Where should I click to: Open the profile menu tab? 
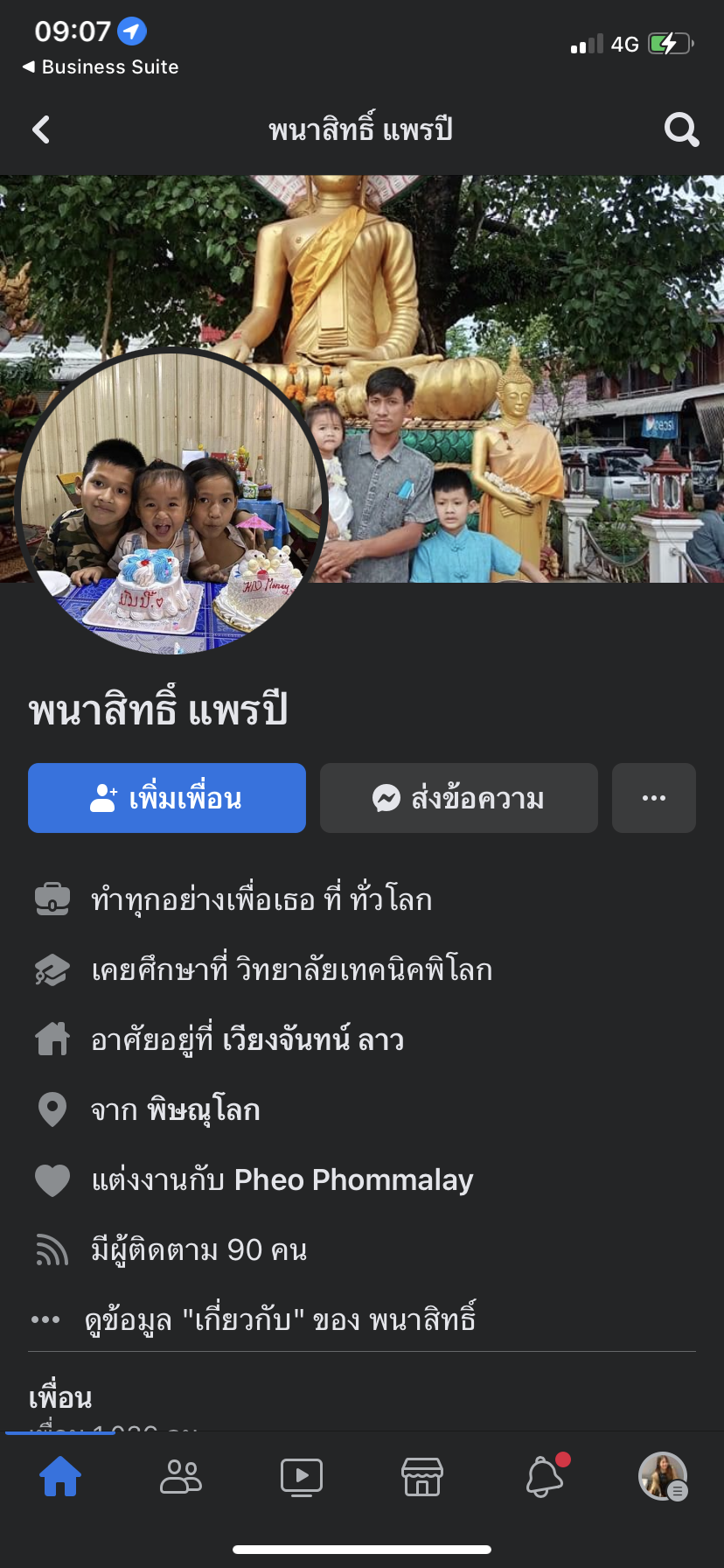[x=663, y=1477]
